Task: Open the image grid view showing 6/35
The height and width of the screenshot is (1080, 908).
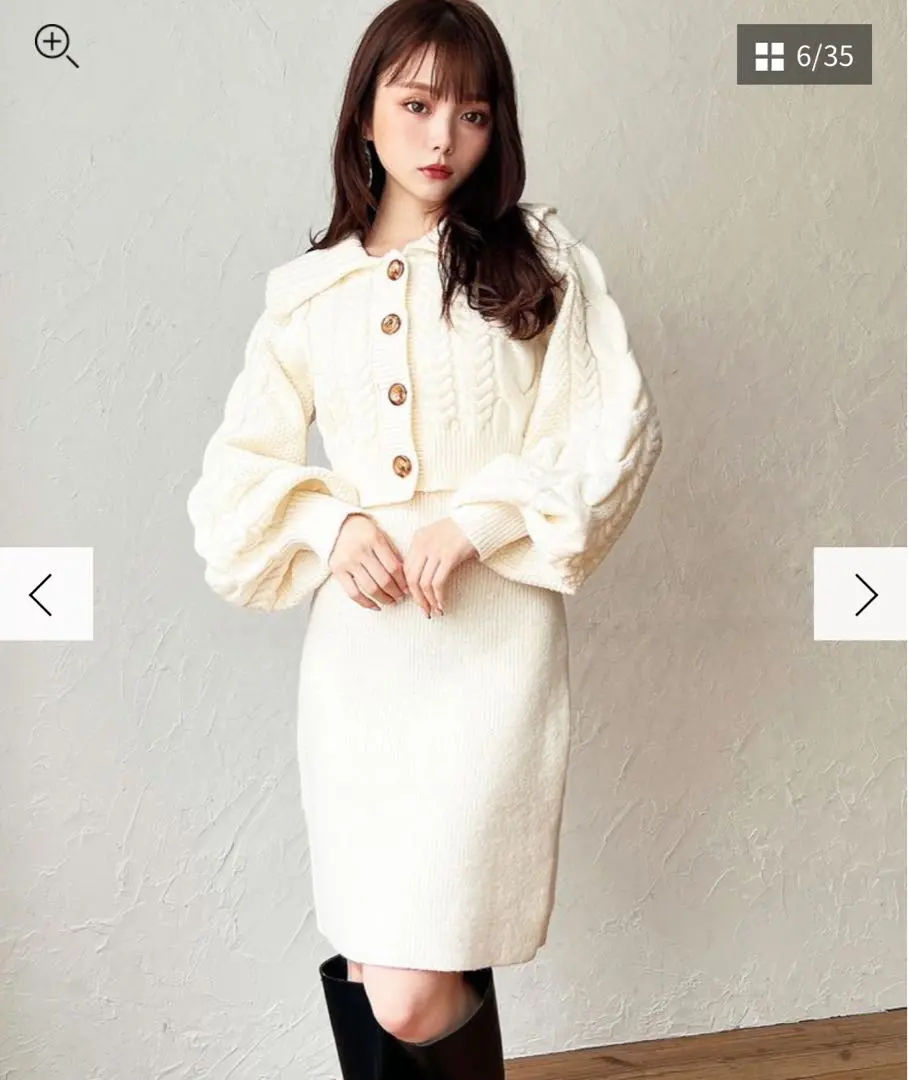Action: [x=804, y=55]
